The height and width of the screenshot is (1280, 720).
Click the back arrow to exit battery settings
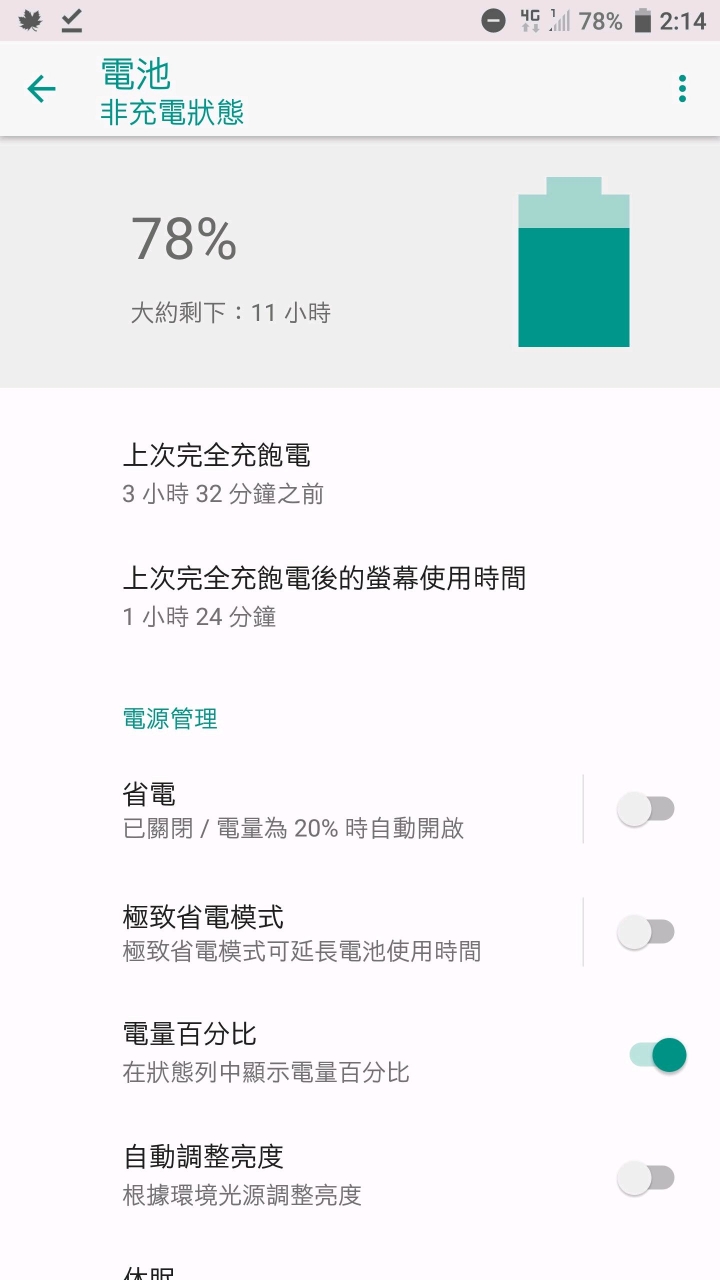[40, 89]
